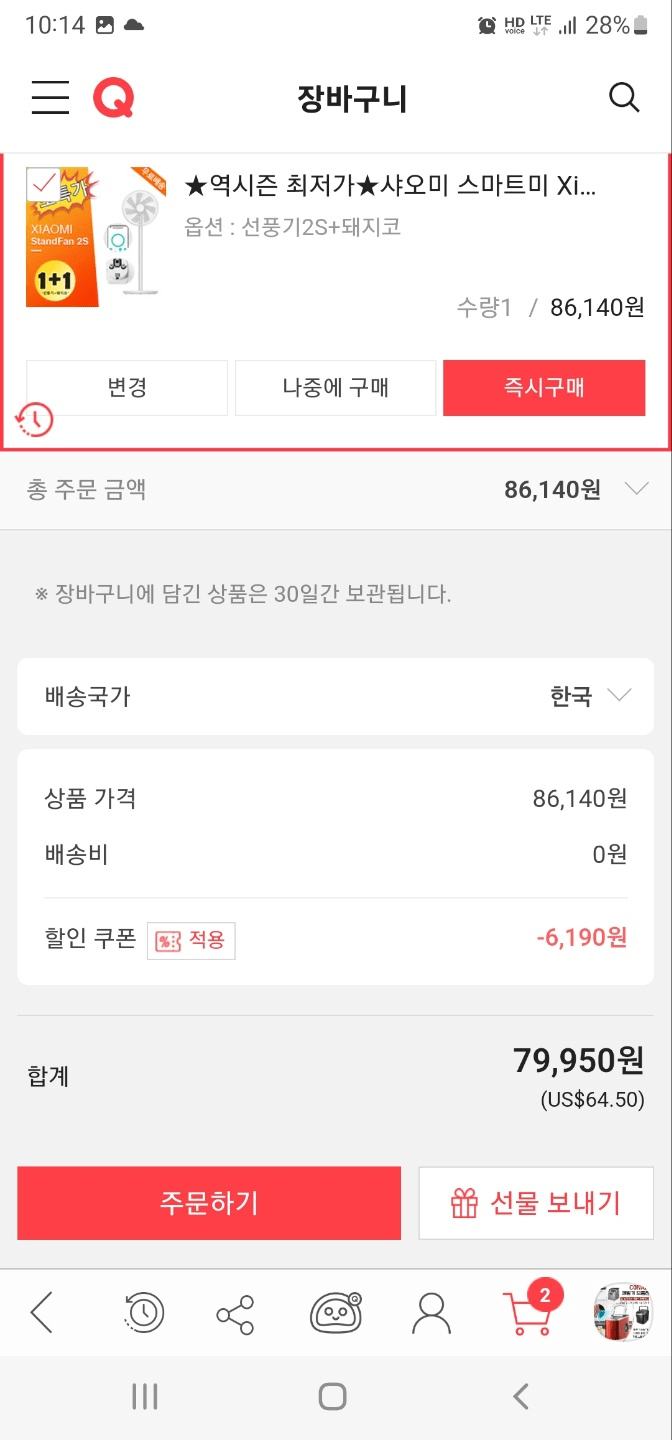The width and height of the screenshot is (672, 1440).
Task: Open the mascot face icon in bottom bar
Action: pos(336,1312)
